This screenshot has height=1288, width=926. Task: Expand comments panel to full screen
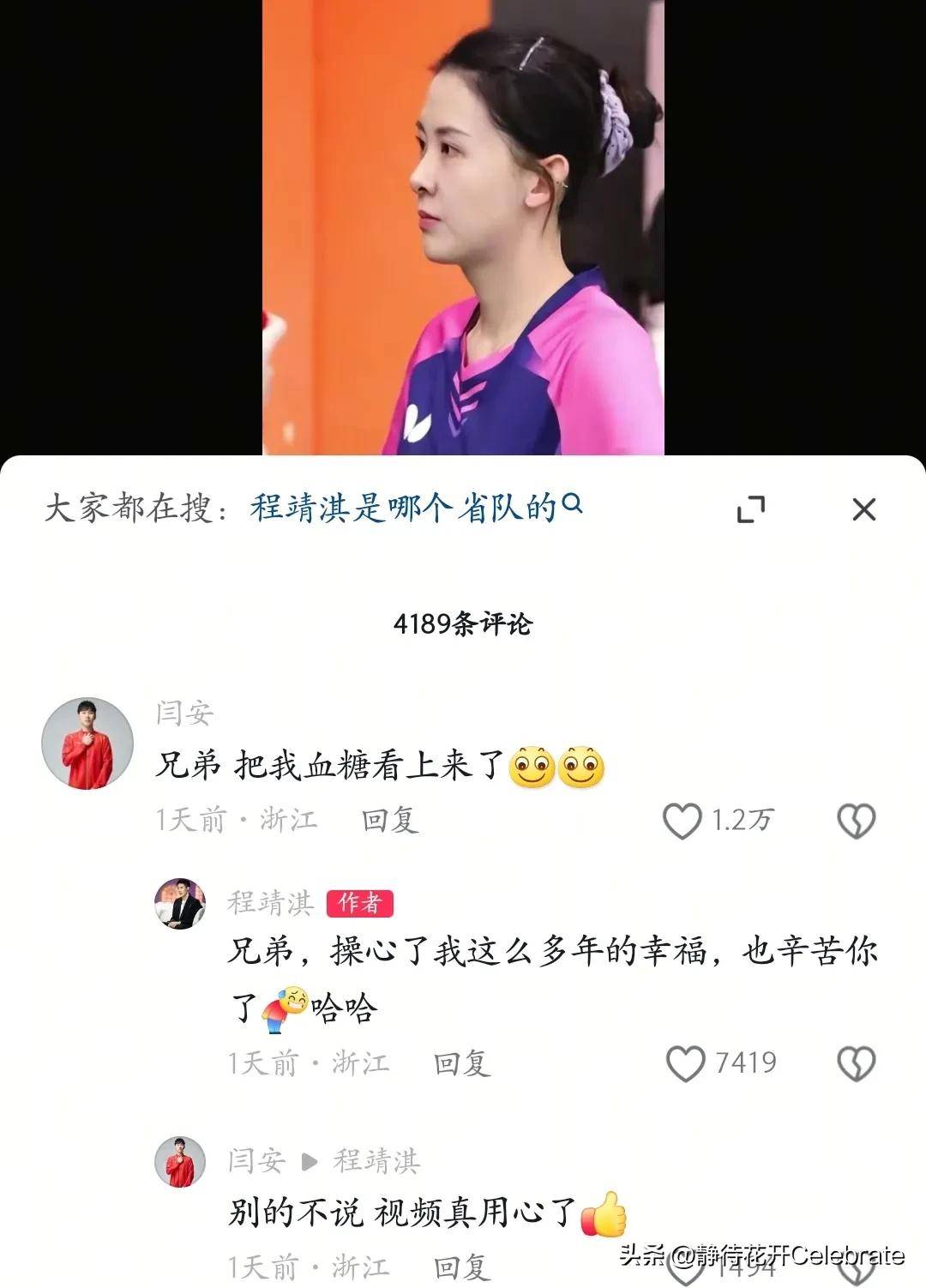tap(751, 509)
